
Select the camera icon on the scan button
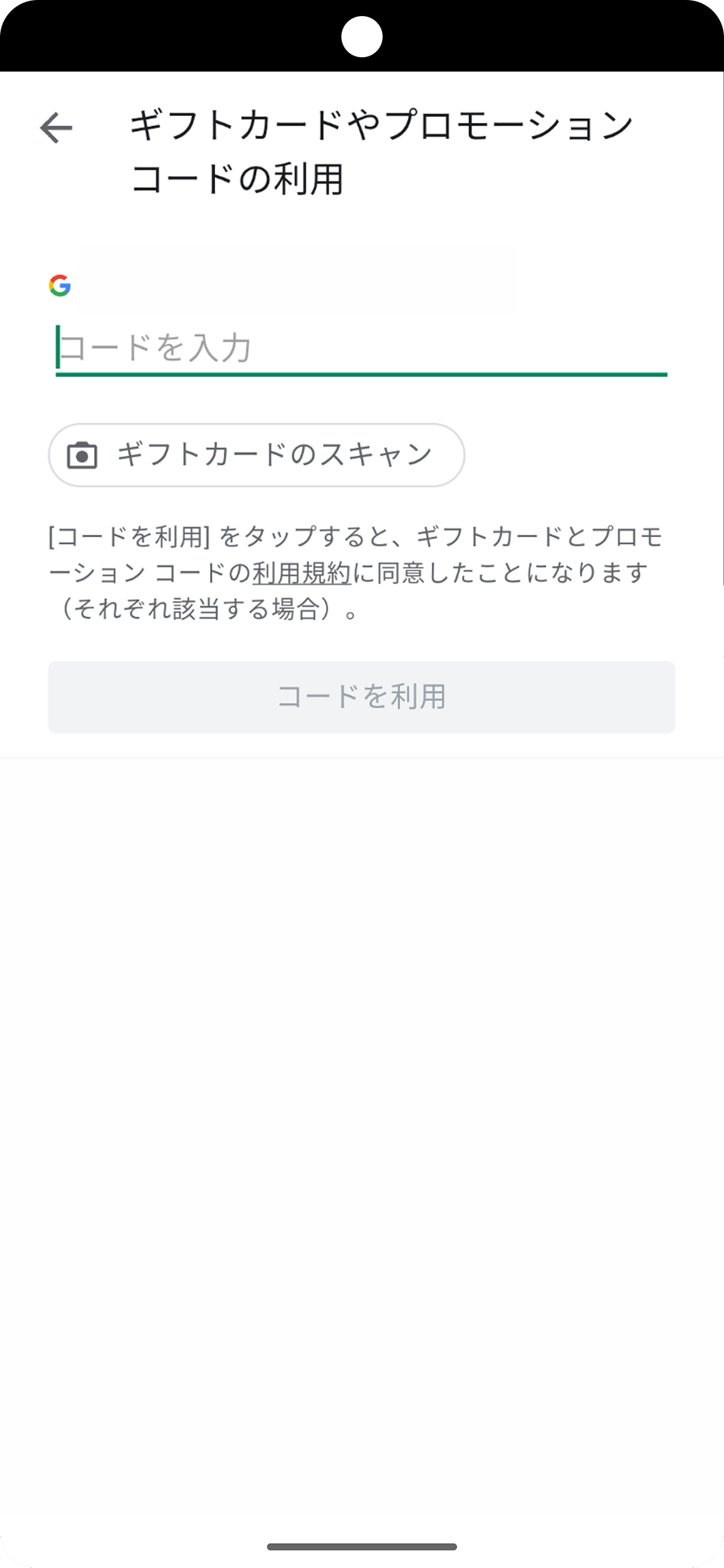click(x=81, y=454)
